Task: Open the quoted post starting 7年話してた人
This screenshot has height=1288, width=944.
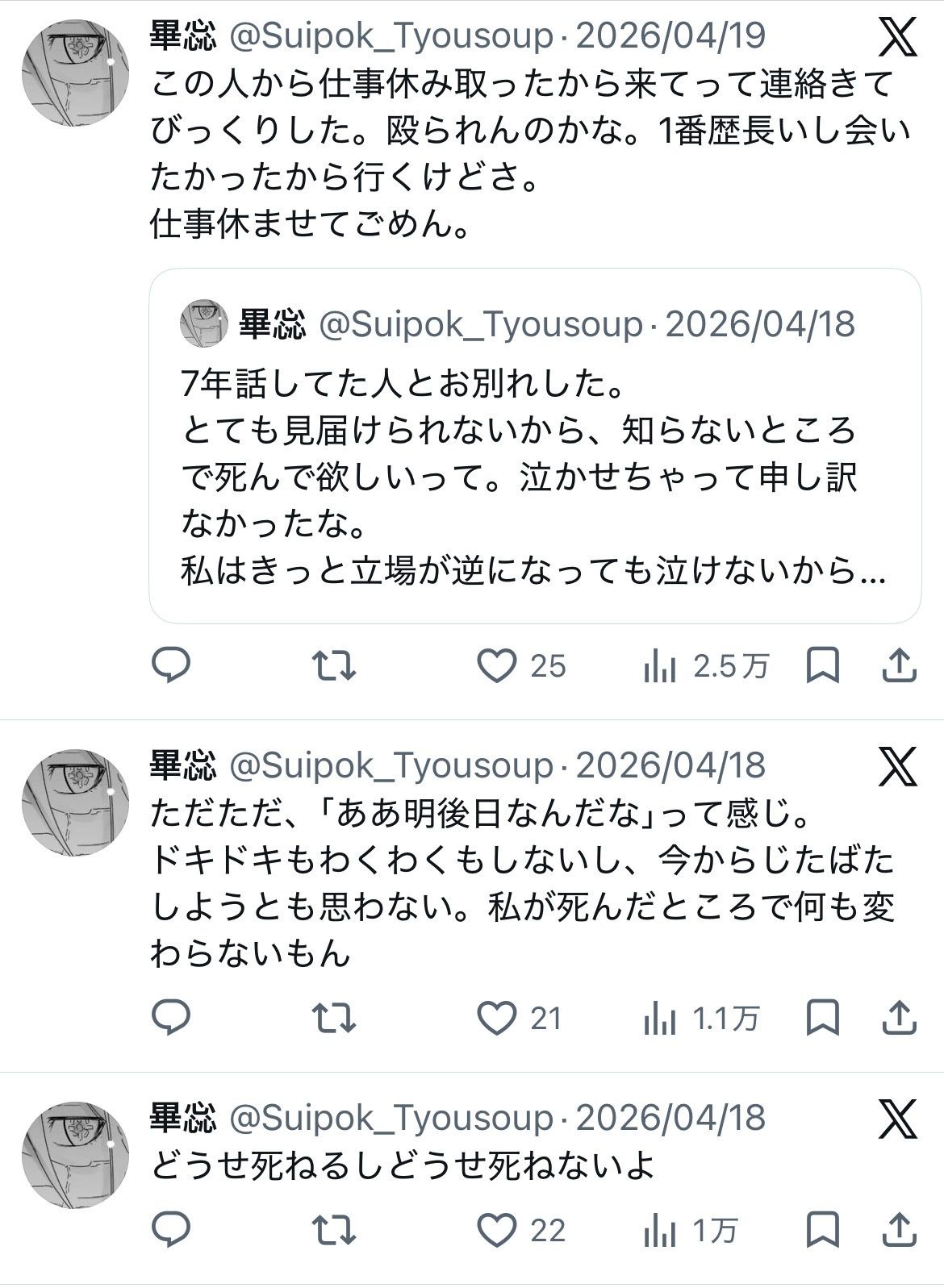Action: pos(535,446)
